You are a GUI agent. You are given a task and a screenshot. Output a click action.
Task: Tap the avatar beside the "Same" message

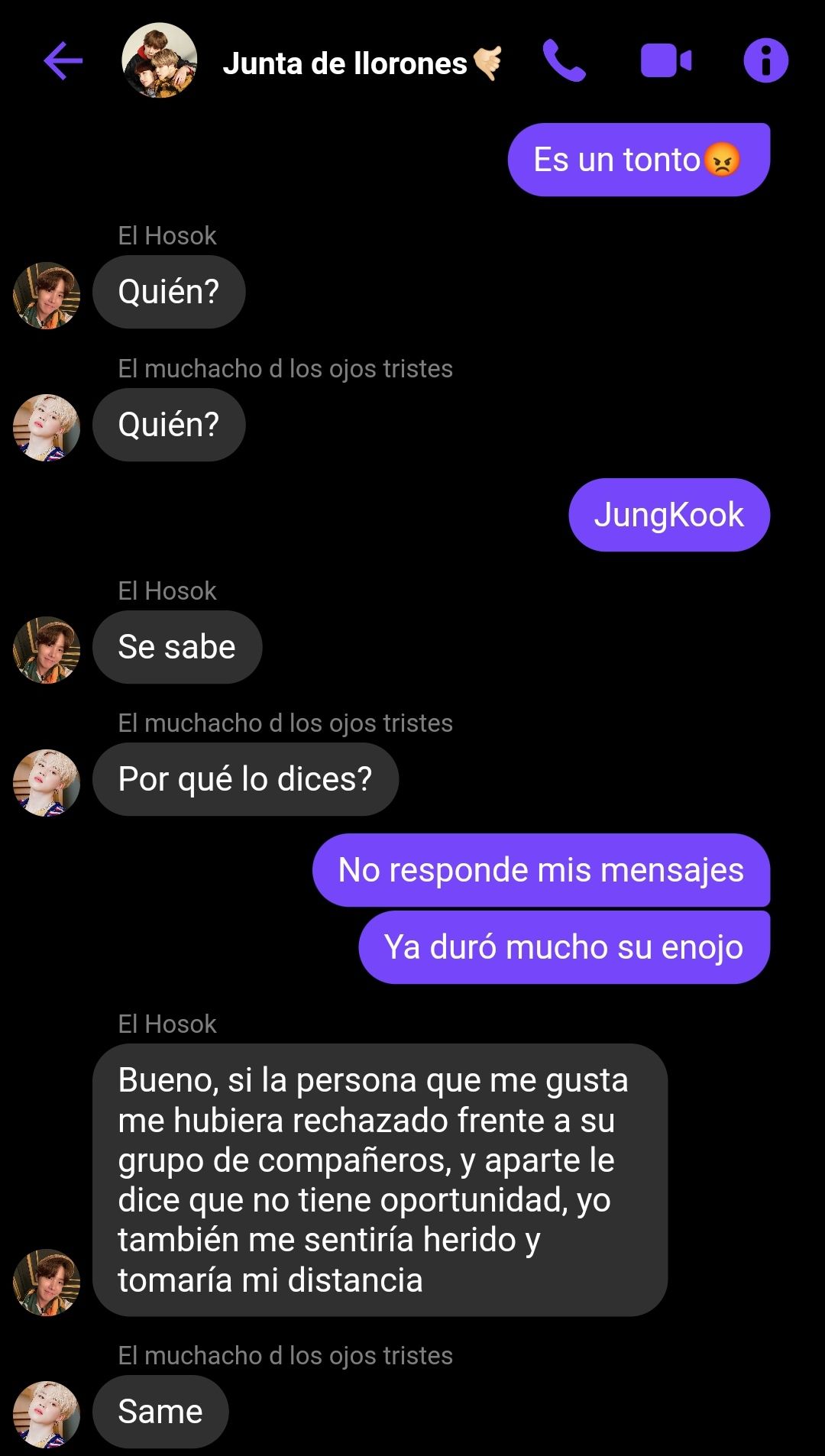47,1414
